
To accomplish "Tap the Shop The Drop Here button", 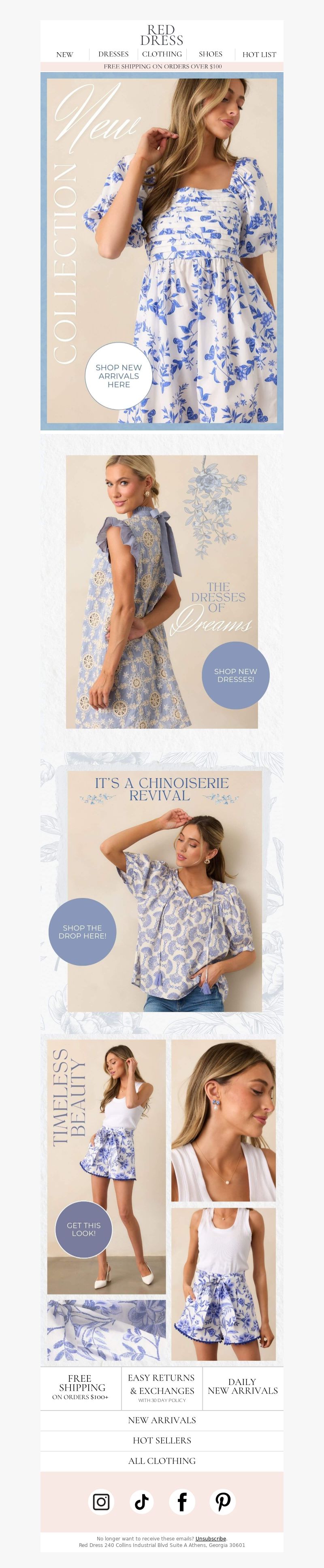I will (82, 932).
